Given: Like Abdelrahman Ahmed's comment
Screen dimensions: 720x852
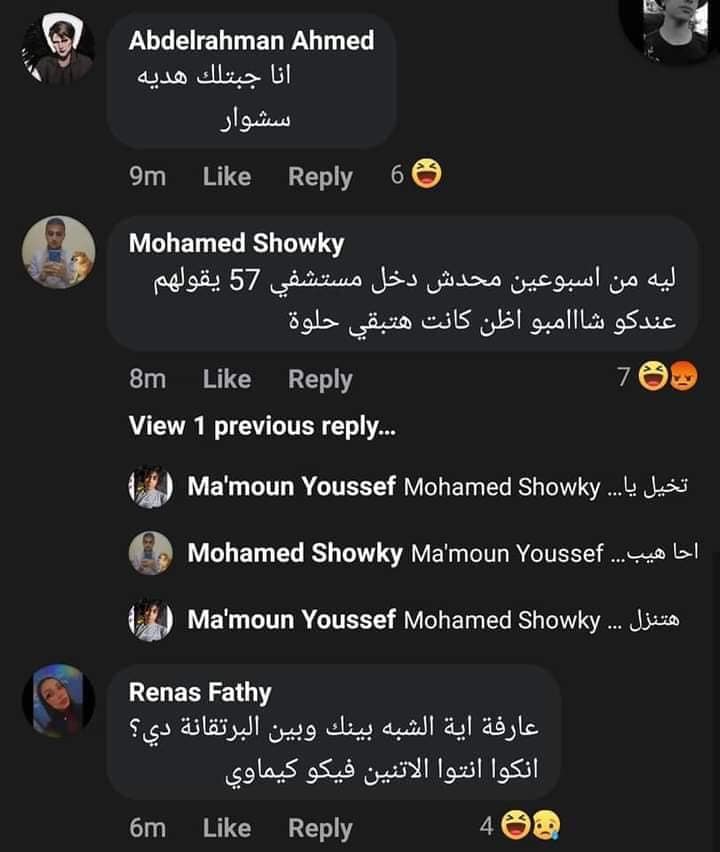Looking at the screenshot, I should coord(226,177).
